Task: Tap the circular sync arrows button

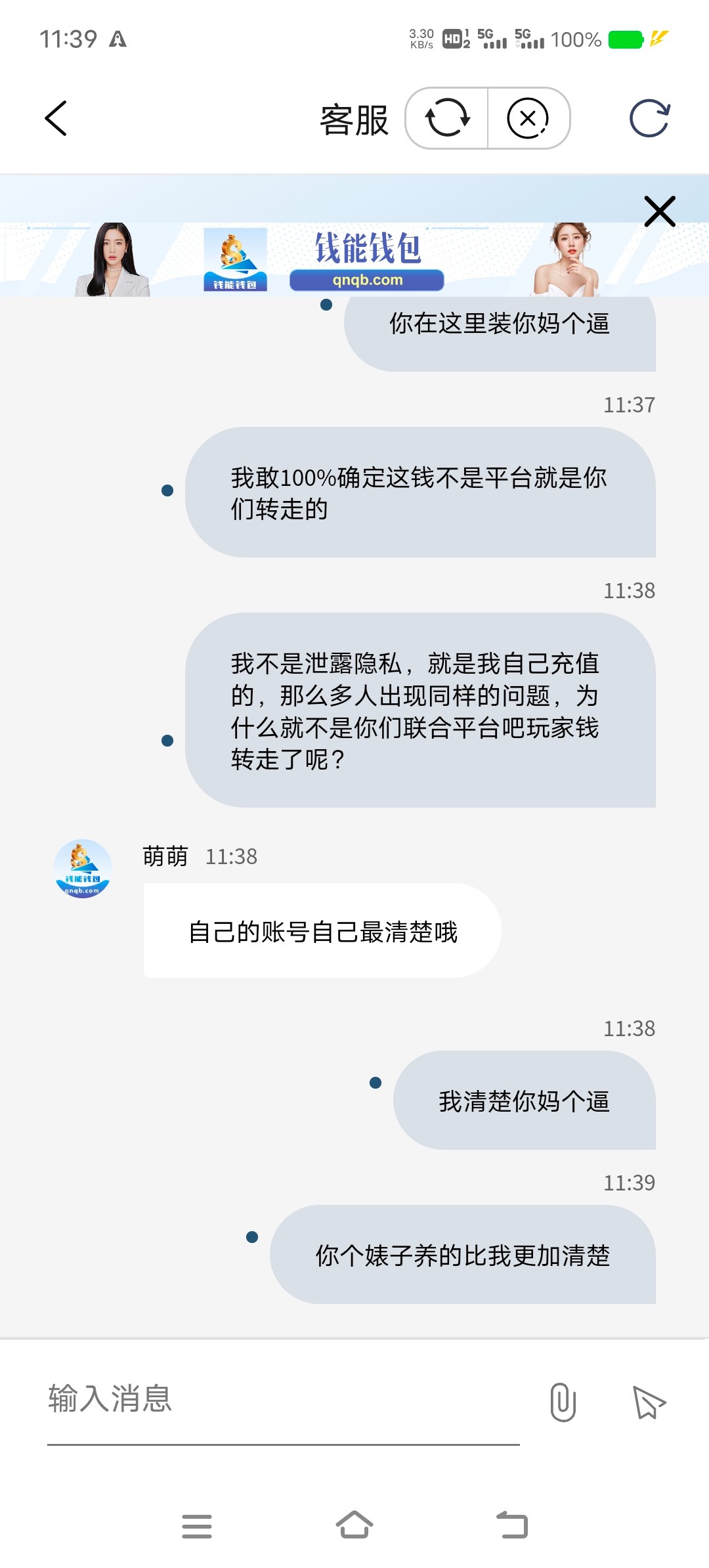Action: (x=447, y=118)
